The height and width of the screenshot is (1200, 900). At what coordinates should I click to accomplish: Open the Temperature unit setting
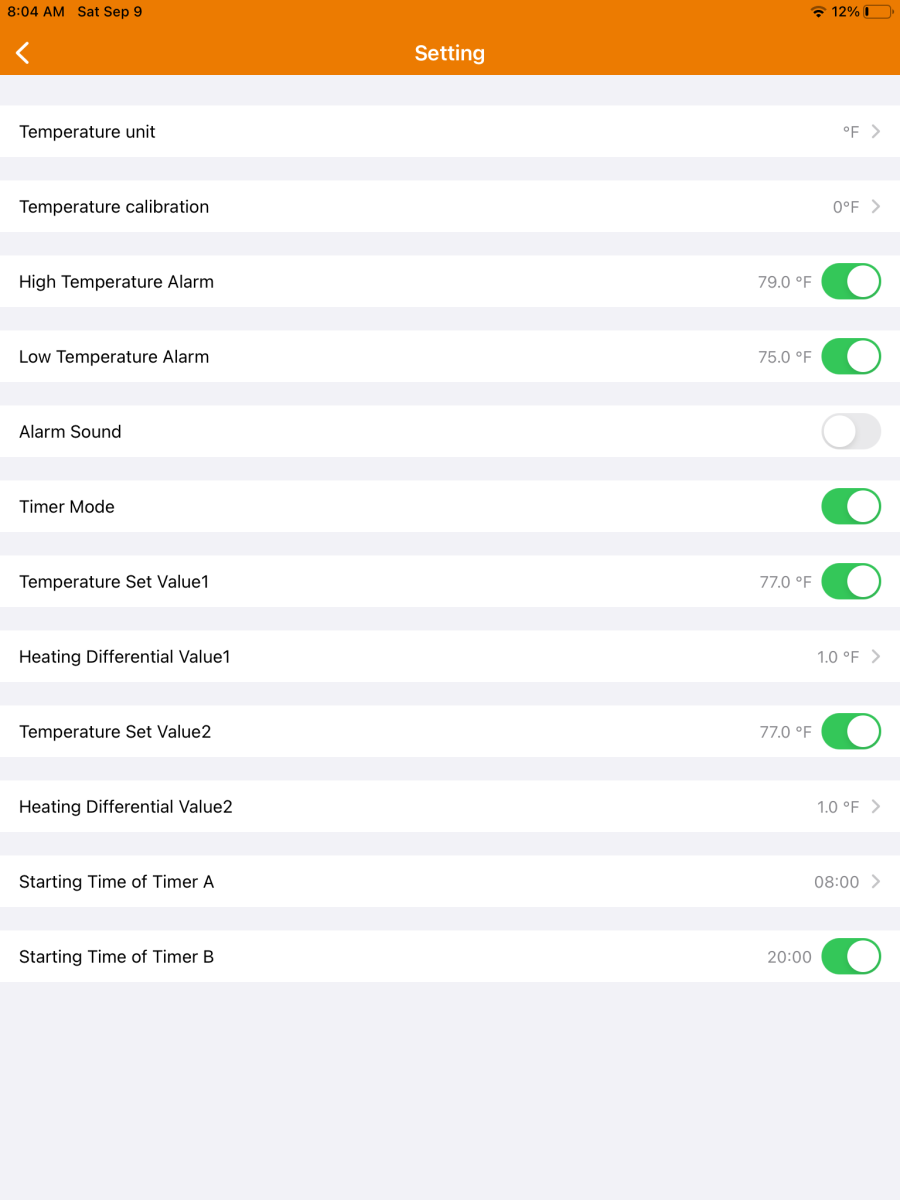coord(450,132)
